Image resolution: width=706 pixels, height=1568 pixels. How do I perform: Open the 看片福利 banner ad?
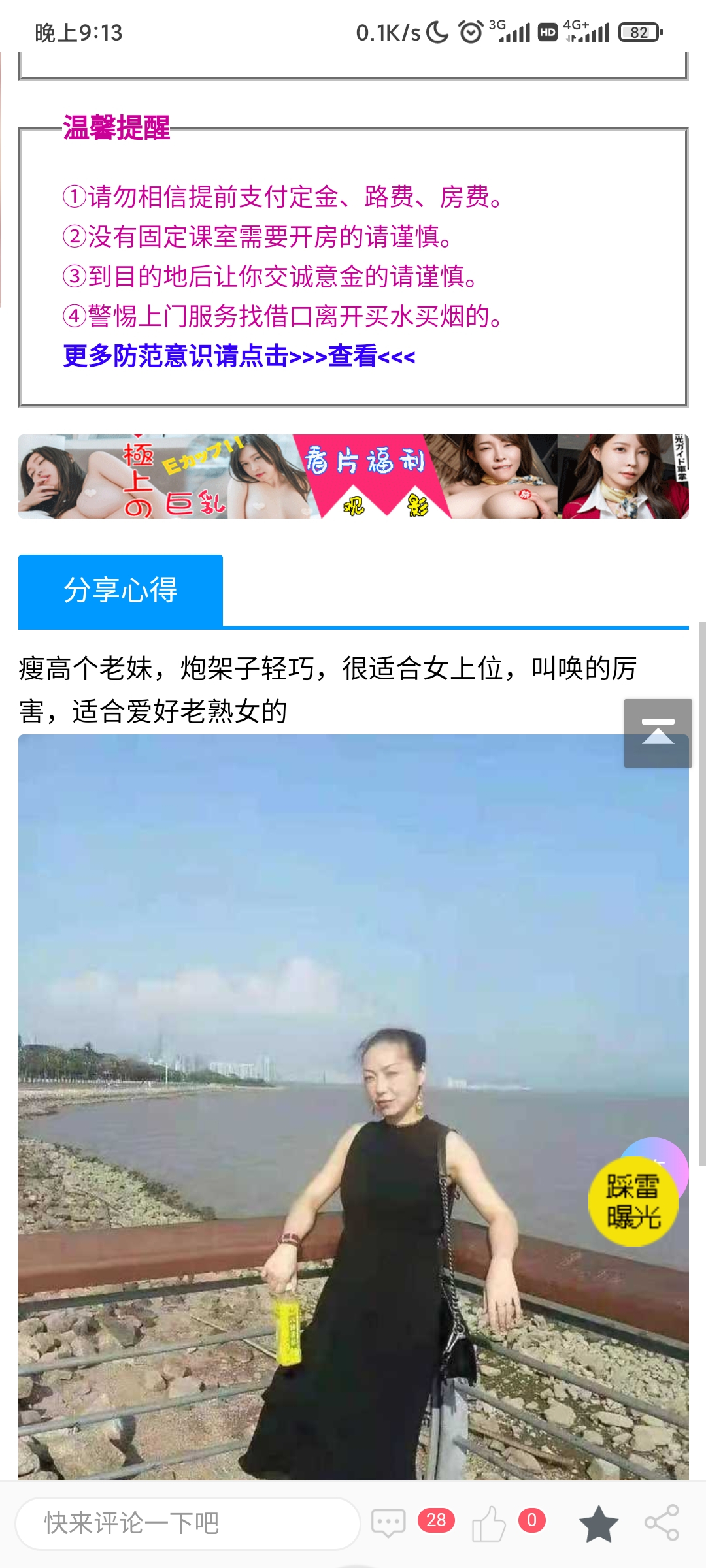[x=353, y=476]
